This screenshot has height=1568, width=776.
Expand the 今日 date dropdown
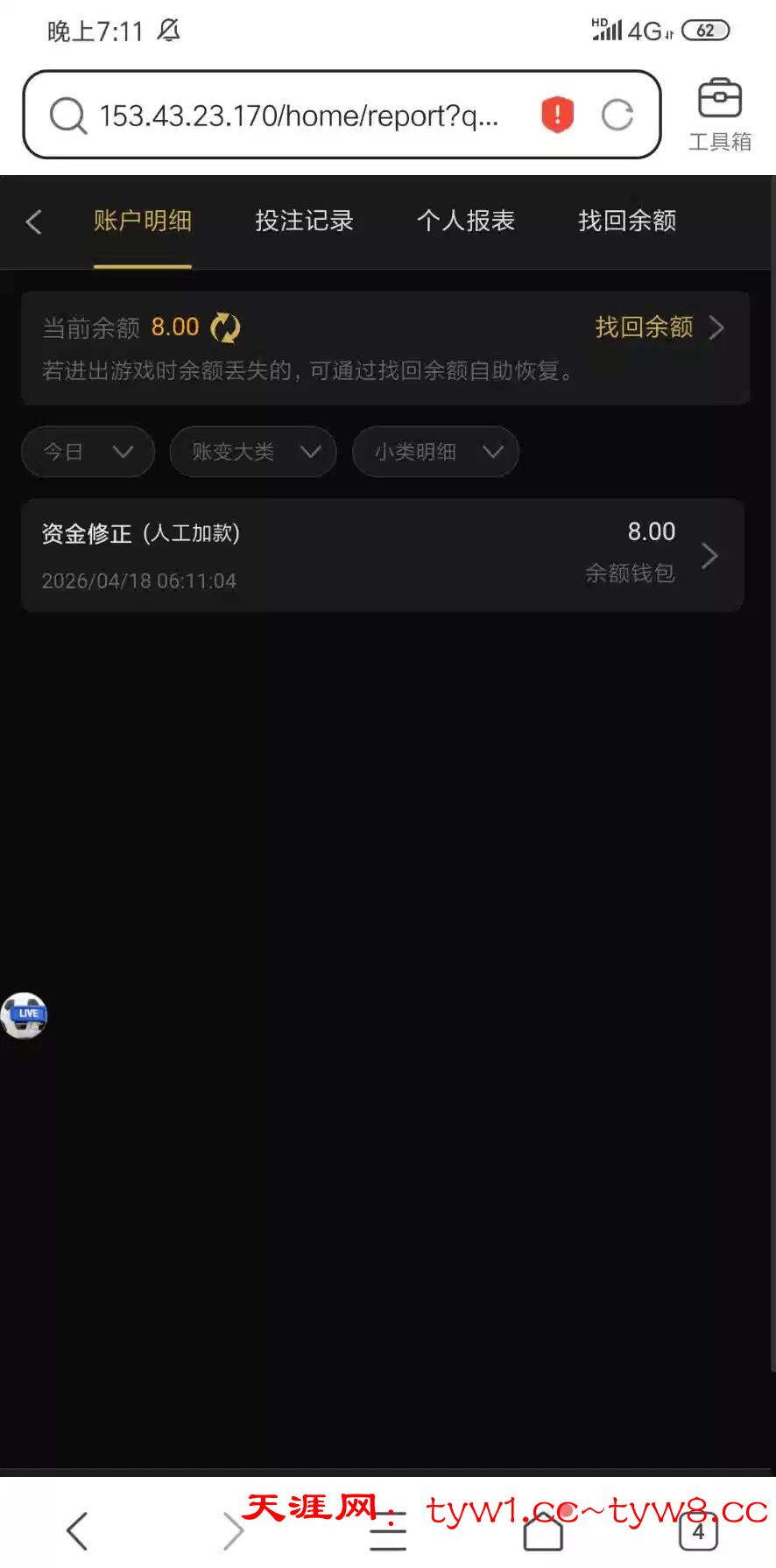click(x=88, y=452)
